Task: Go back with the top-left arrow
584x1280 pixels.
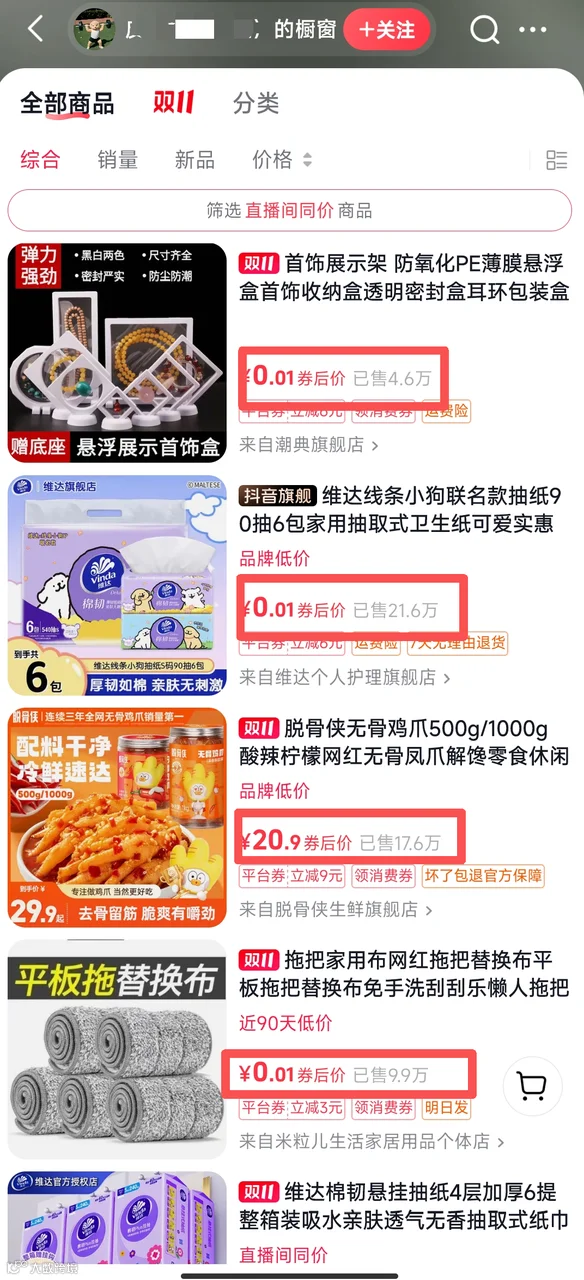Action: click(x=36, y=29)
